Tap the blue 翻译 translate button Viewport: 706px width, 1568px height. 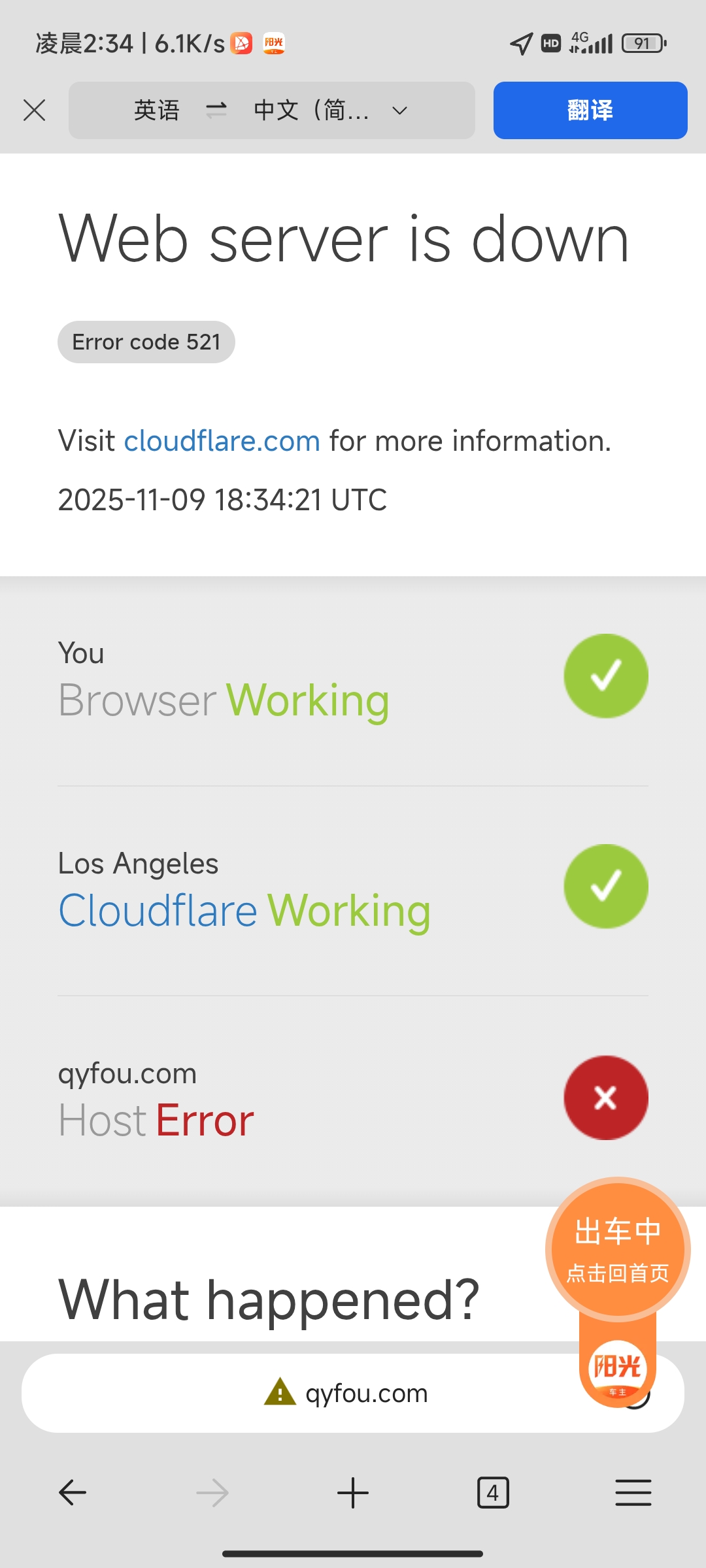click(590, 110)
